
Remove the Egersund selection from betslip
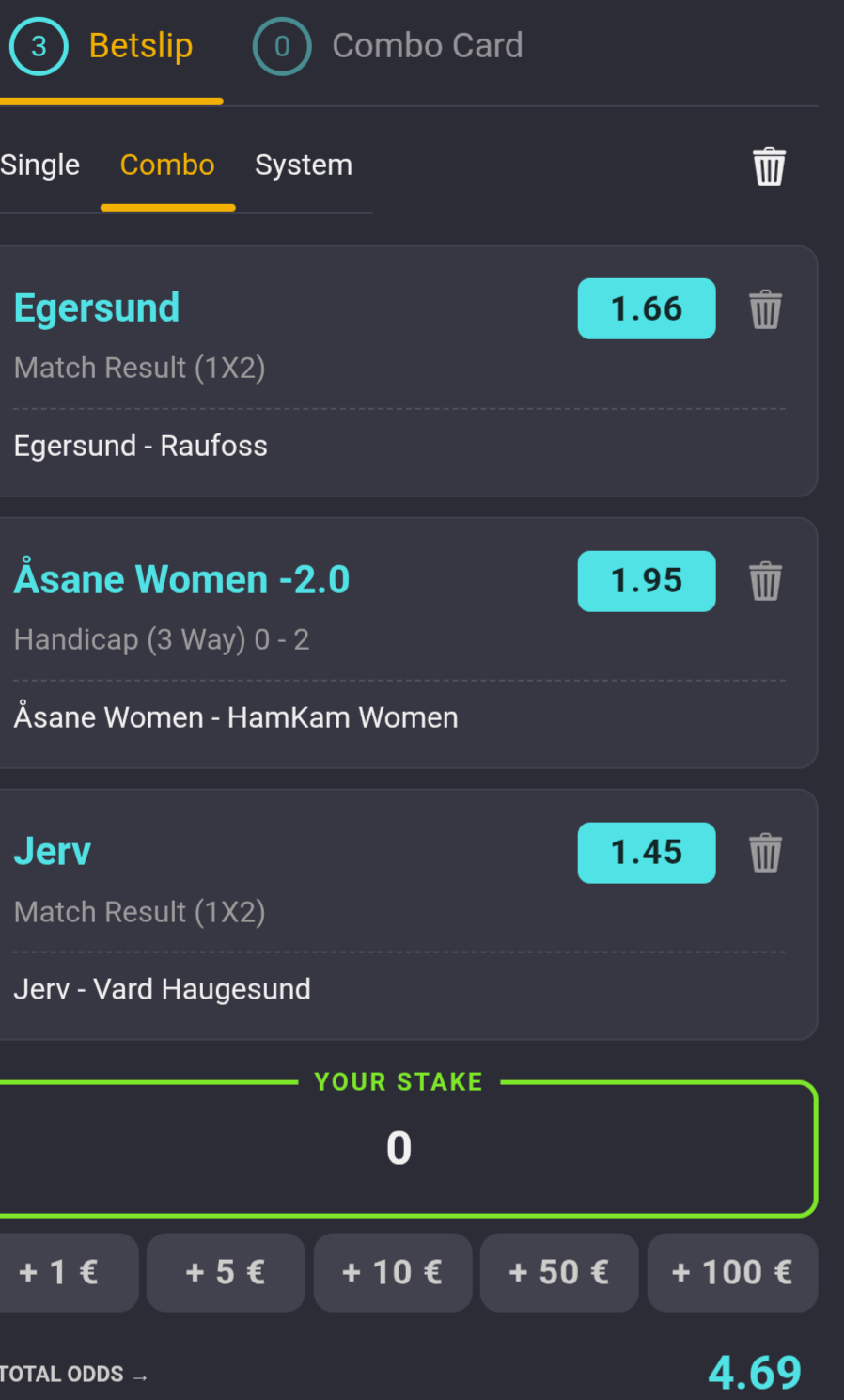click(765, 309)
